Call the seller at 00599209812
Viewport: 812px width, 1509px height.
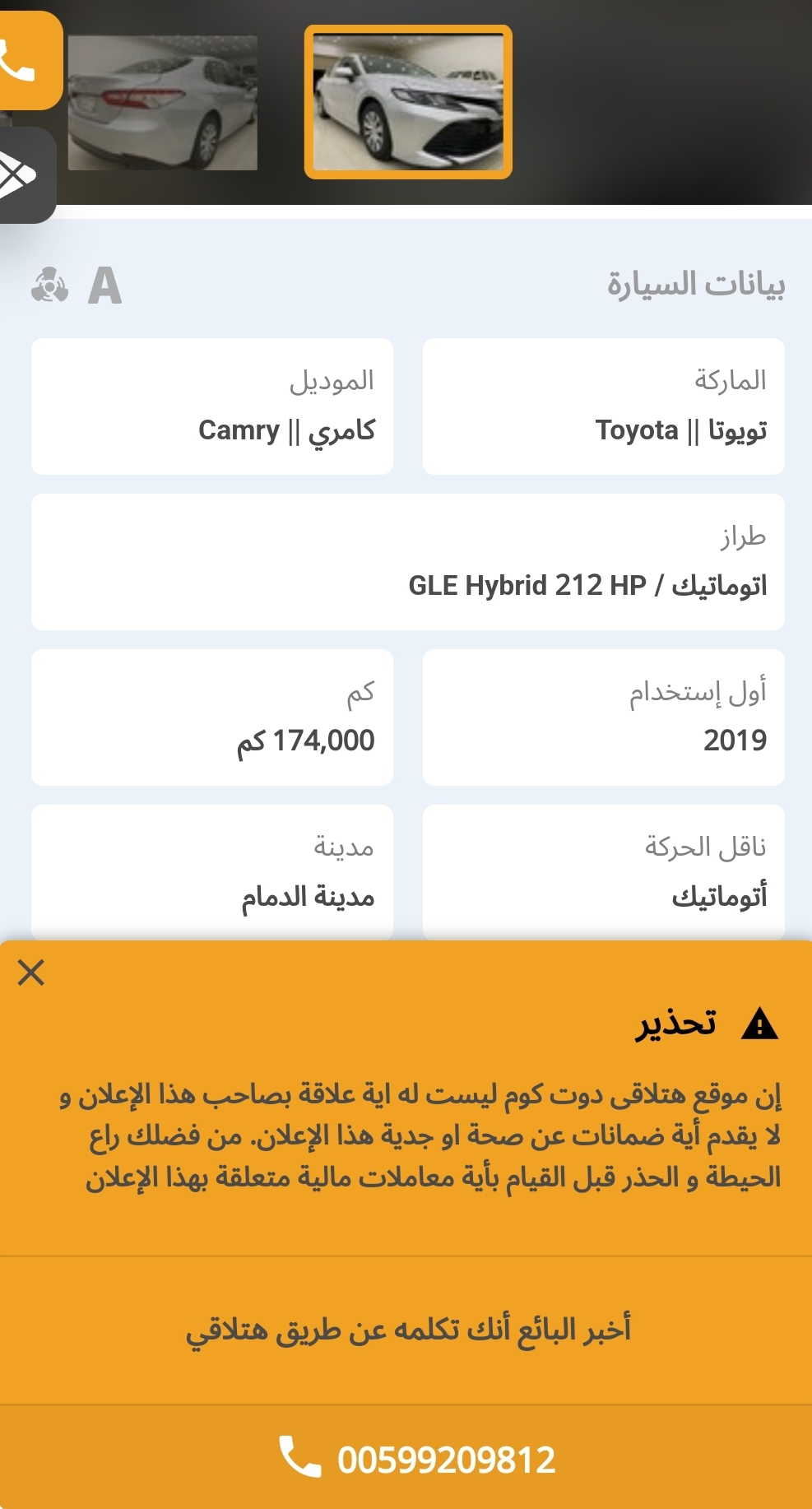(406, 1457)
